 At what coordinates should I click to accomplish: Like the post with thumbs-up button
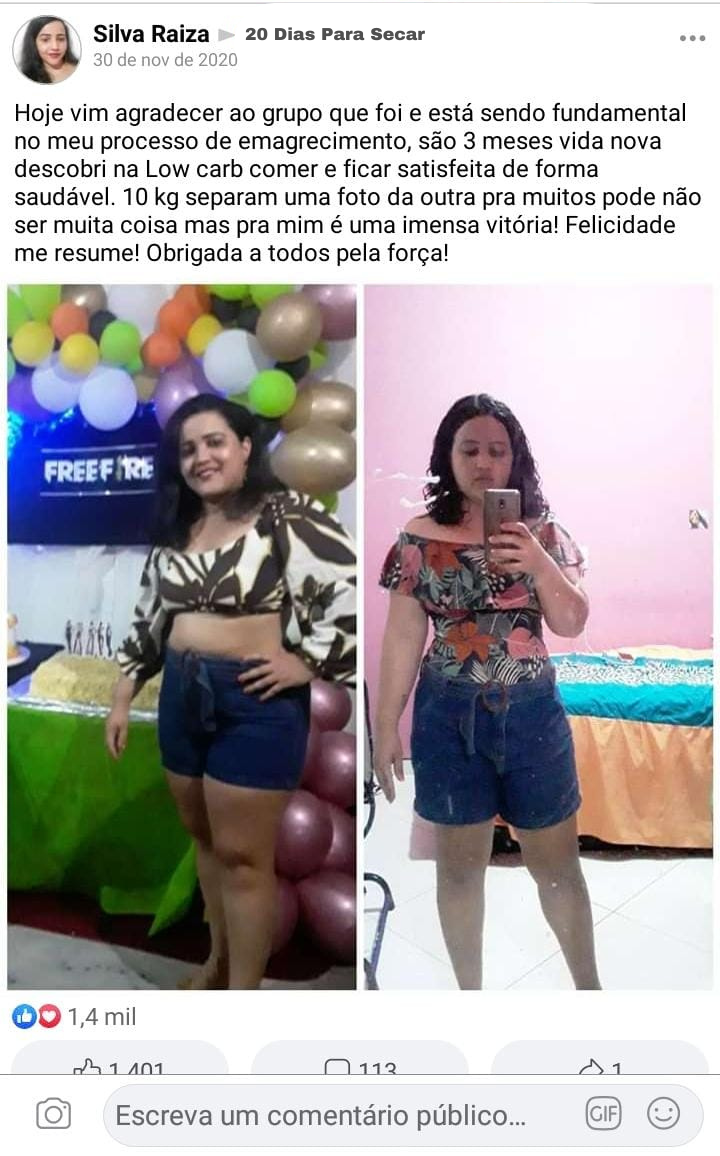(x=120, y=1064)
